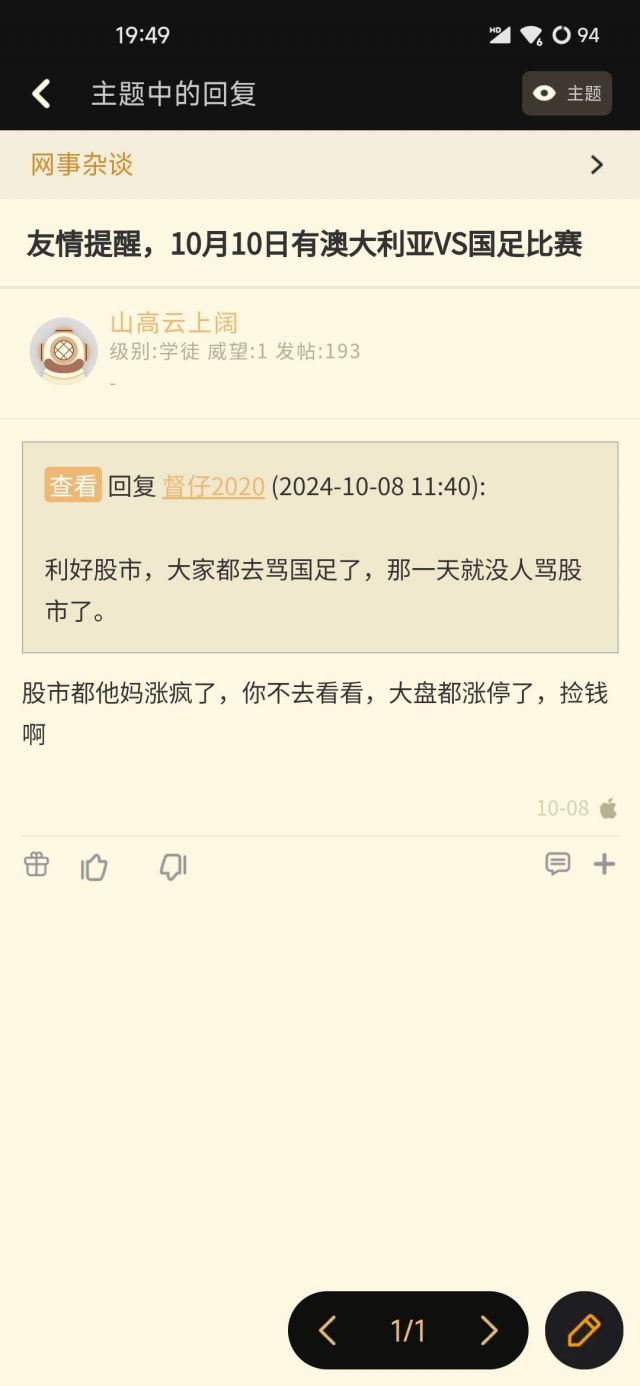
Task: Open the 1/1 page indicator
Action: click(408, 1330)
